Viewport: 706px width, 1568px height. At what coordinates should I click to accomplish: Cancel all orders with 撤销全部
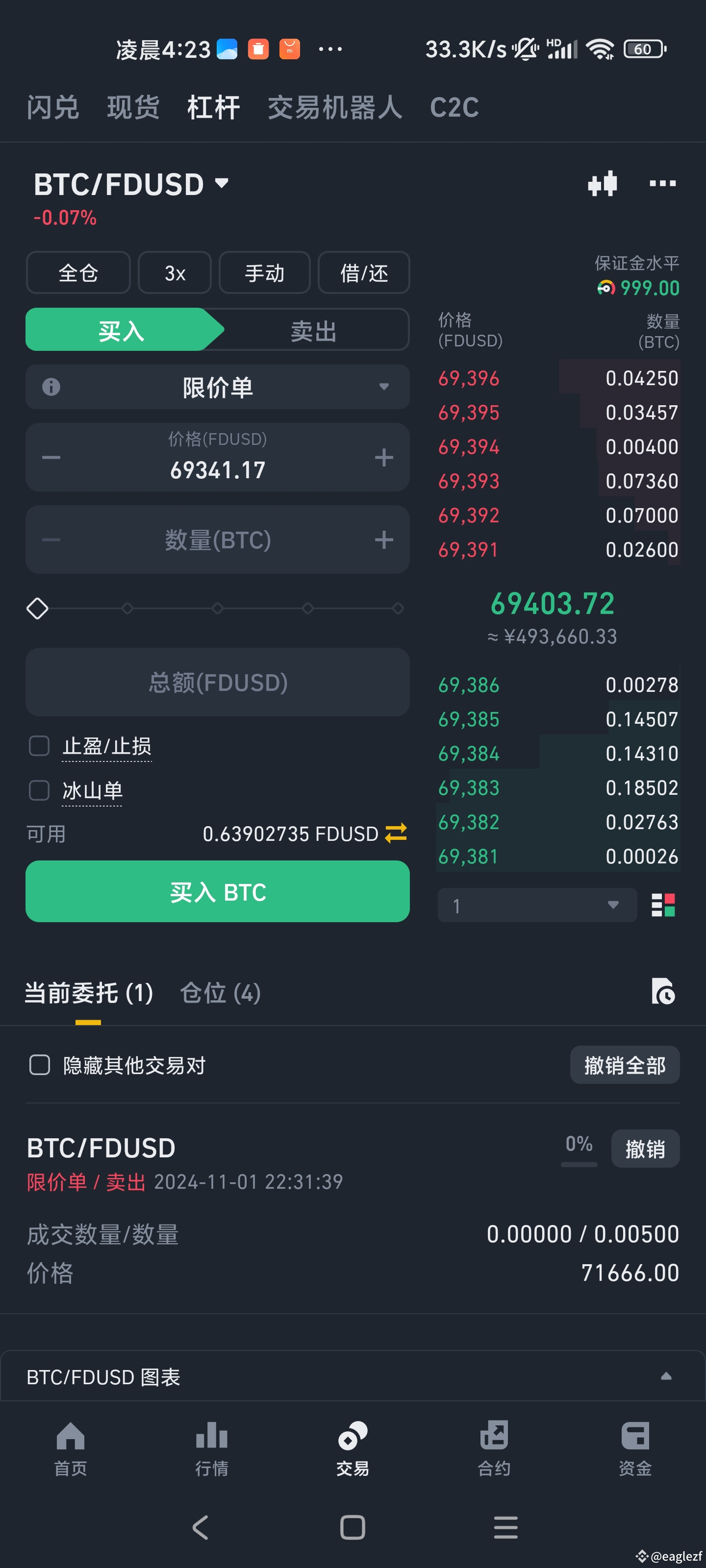point(625,1065)
